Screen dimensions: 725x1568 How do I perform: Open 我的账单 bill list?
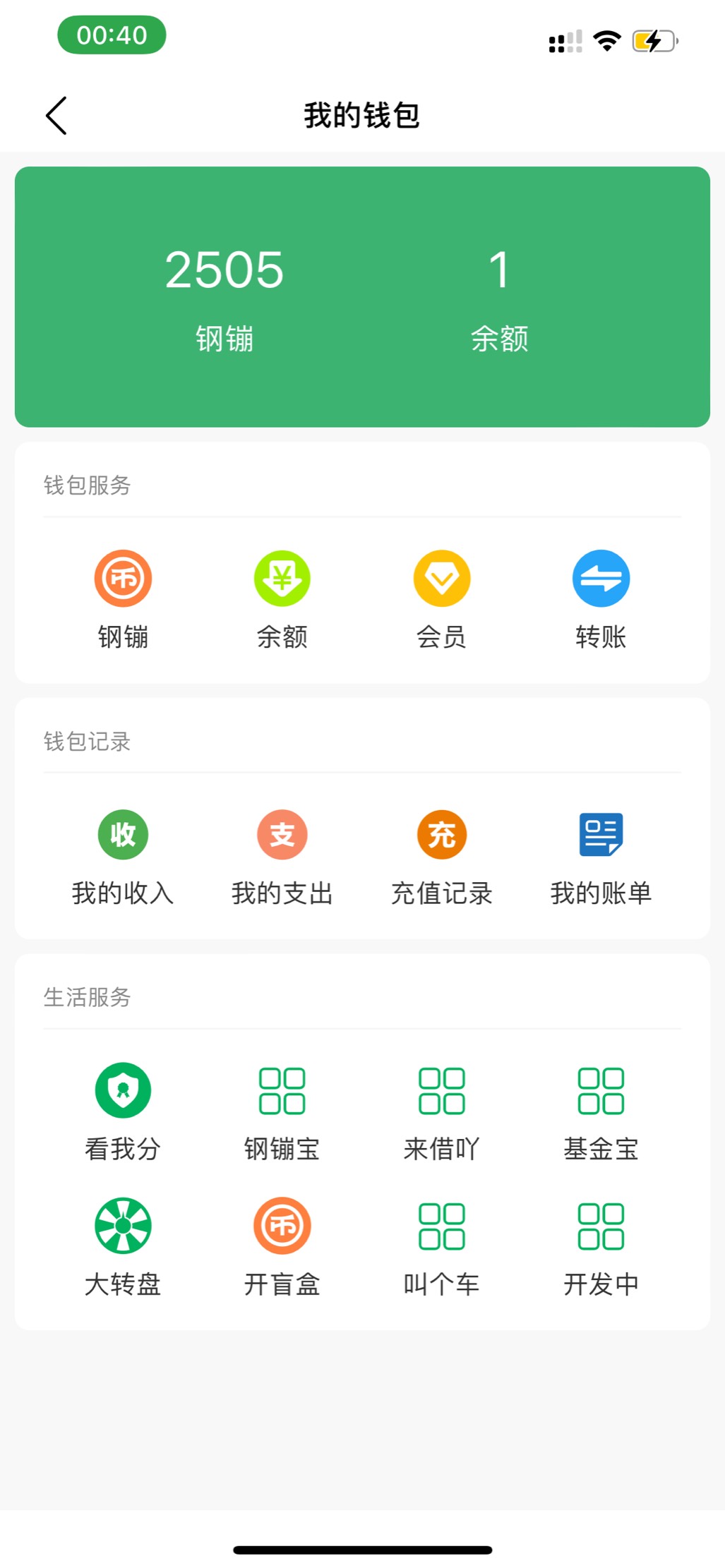[x=601, y=856]
